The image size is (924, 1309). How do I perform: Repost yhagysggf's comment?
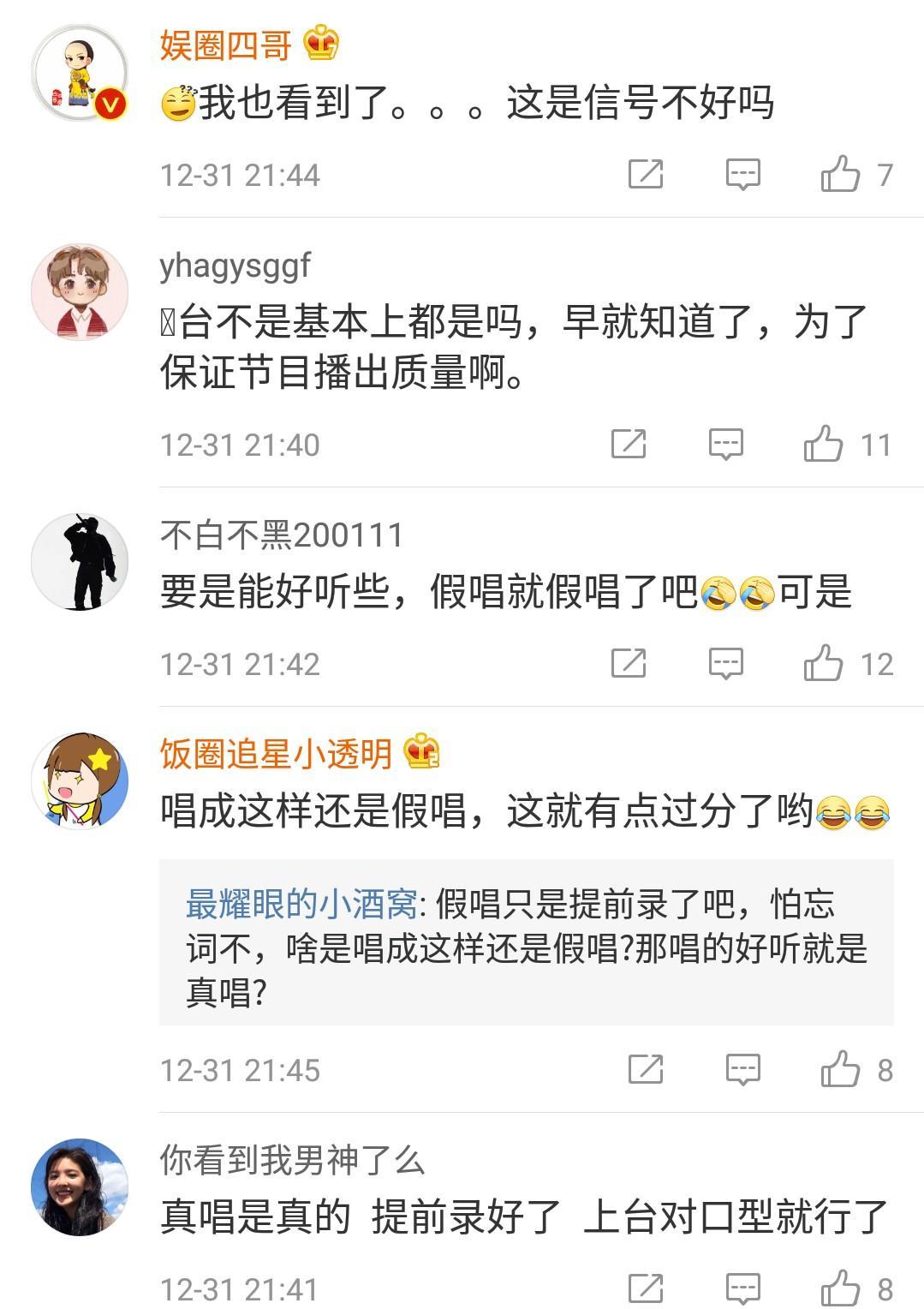629,445
